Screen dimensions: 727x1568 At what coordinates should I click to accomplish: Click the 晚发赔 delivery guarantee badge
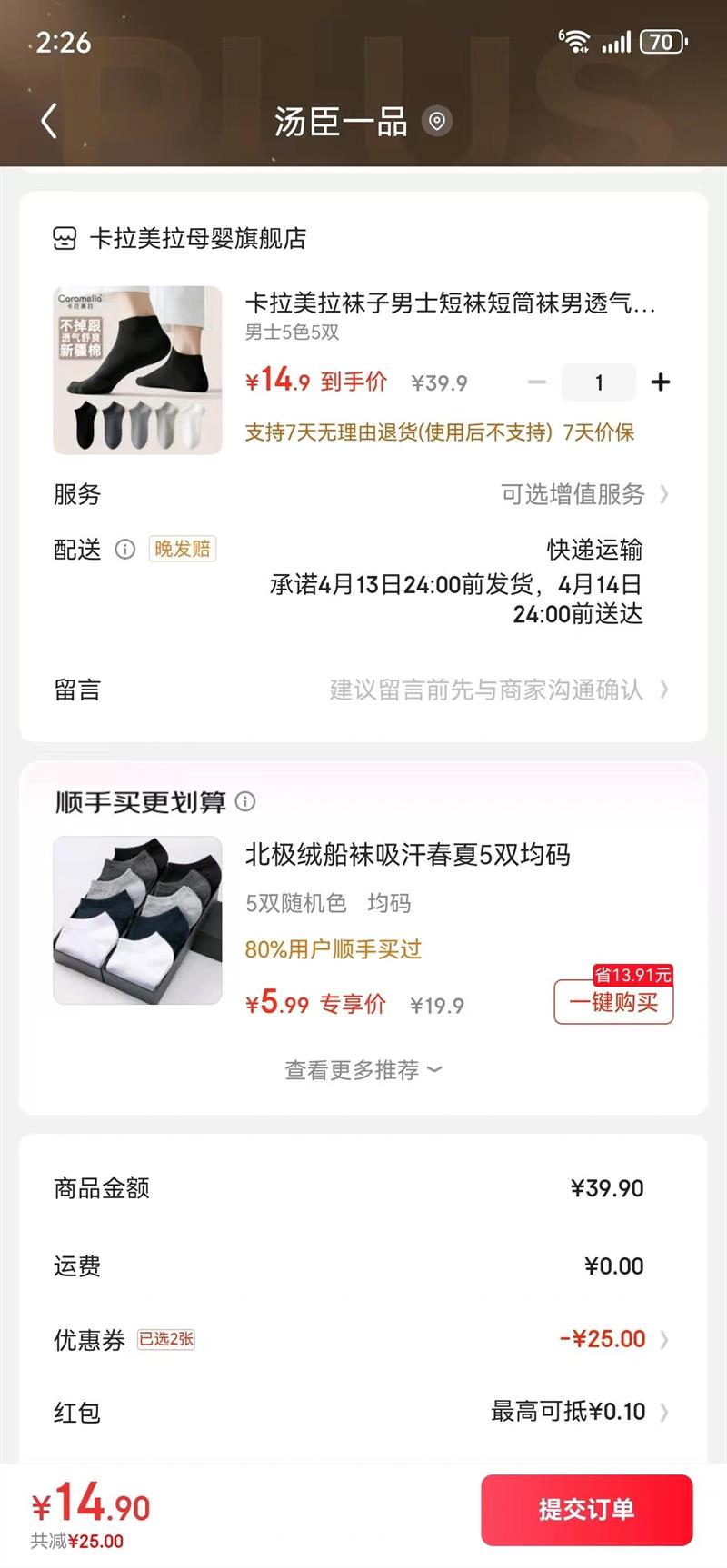point(182,550)
